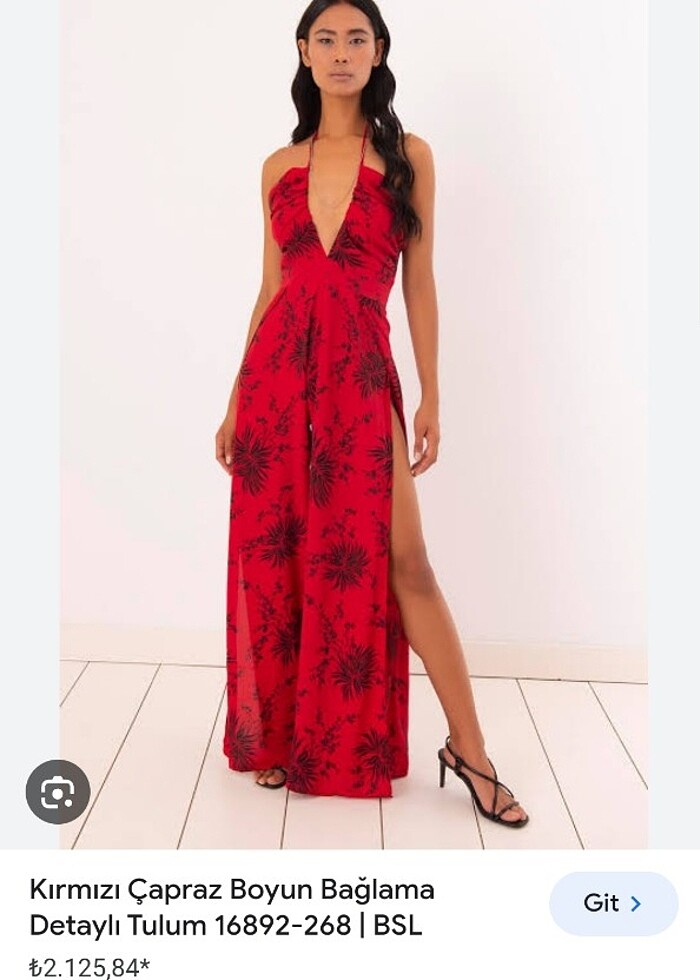
Task: Tap the Git button to visit the site
Action: click(613, 903)
